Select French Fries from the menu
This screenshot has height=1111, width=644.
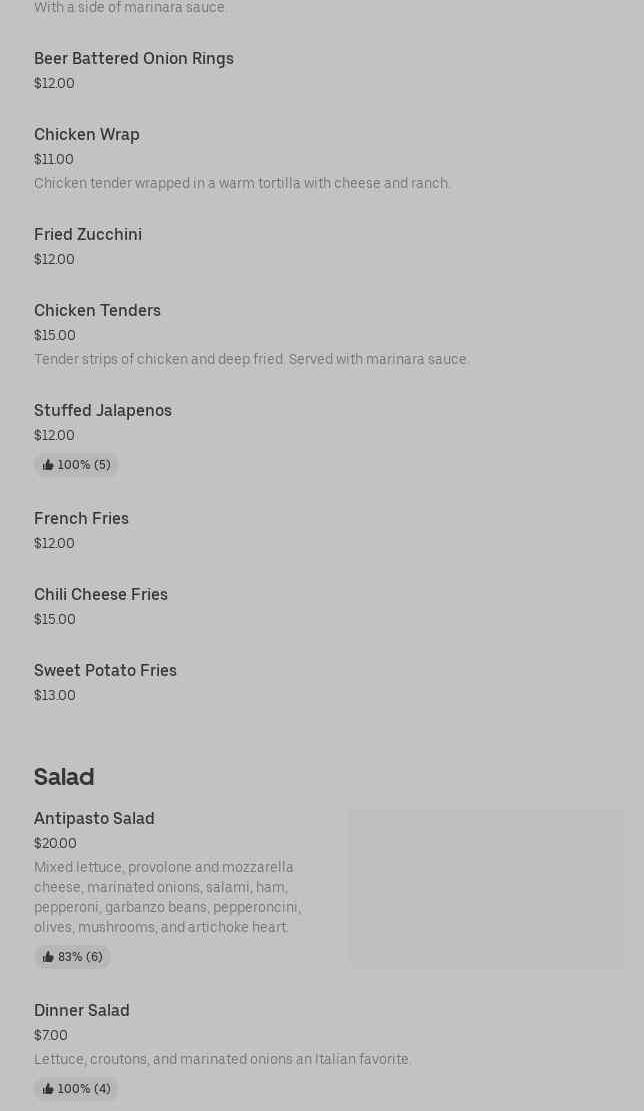(81, 519)
